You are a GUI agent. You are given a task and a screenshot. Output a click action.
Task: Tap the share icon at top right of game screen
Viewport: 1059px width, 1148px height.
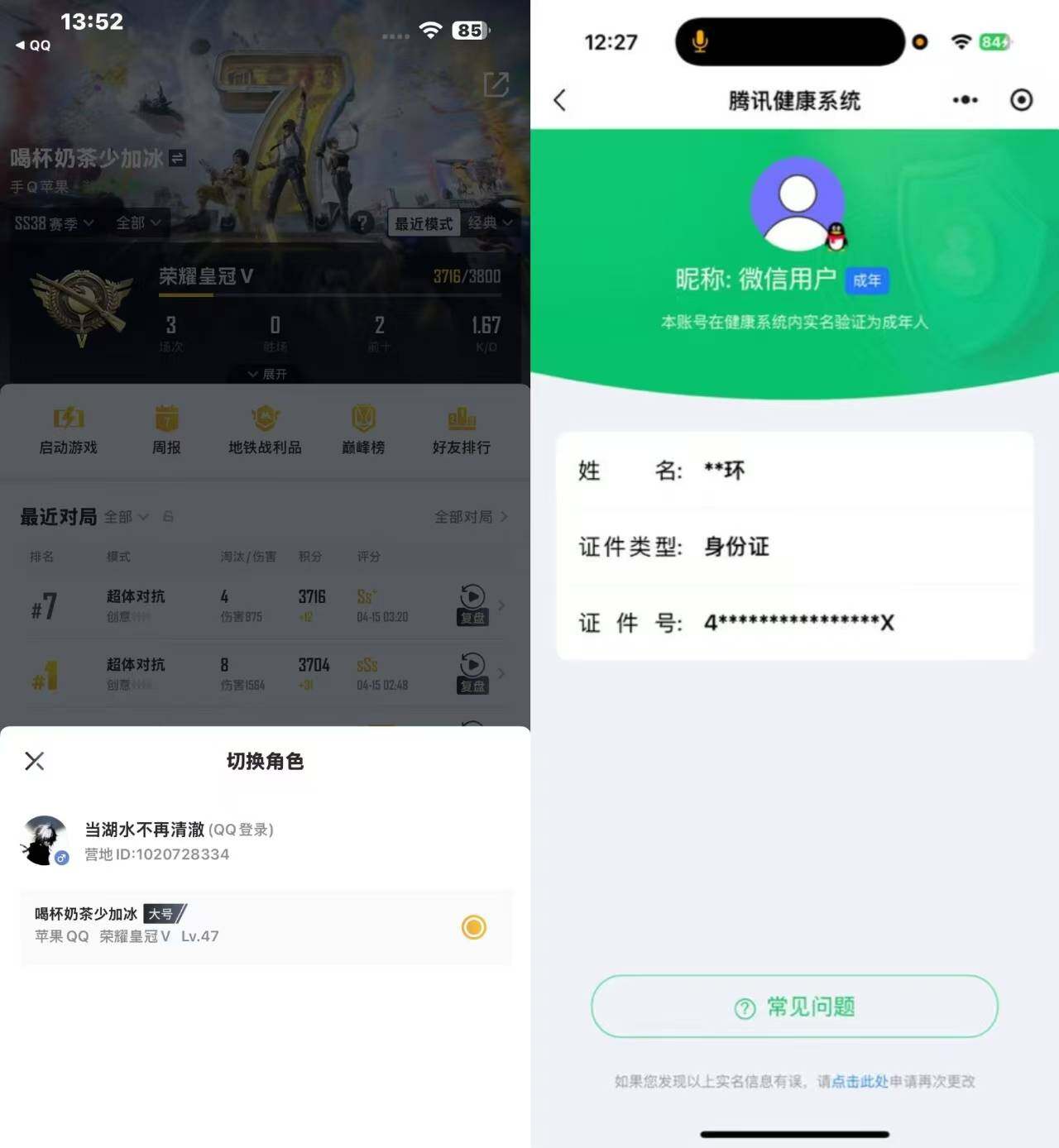(496, 84)
